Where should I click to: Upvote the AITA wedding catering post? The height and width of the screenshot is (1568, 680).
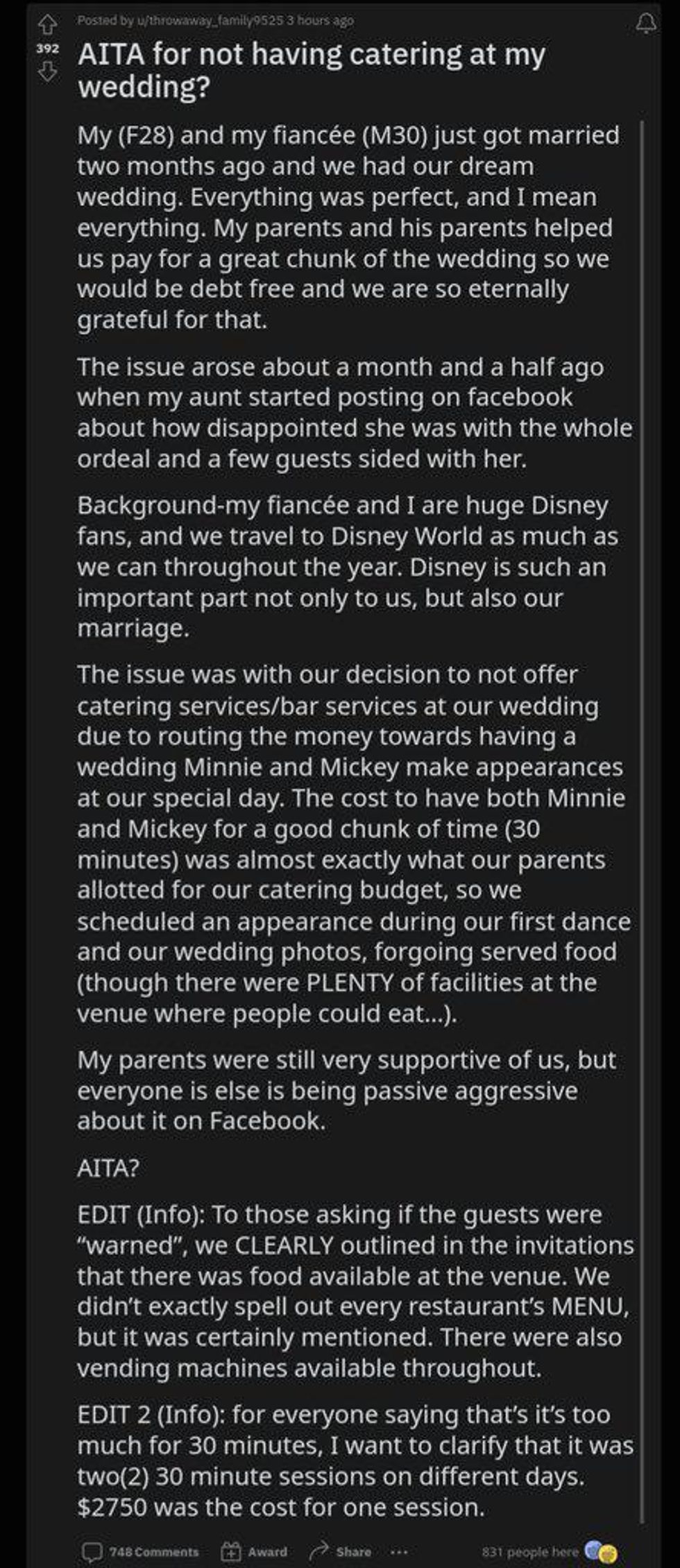[x=46, y=26]
